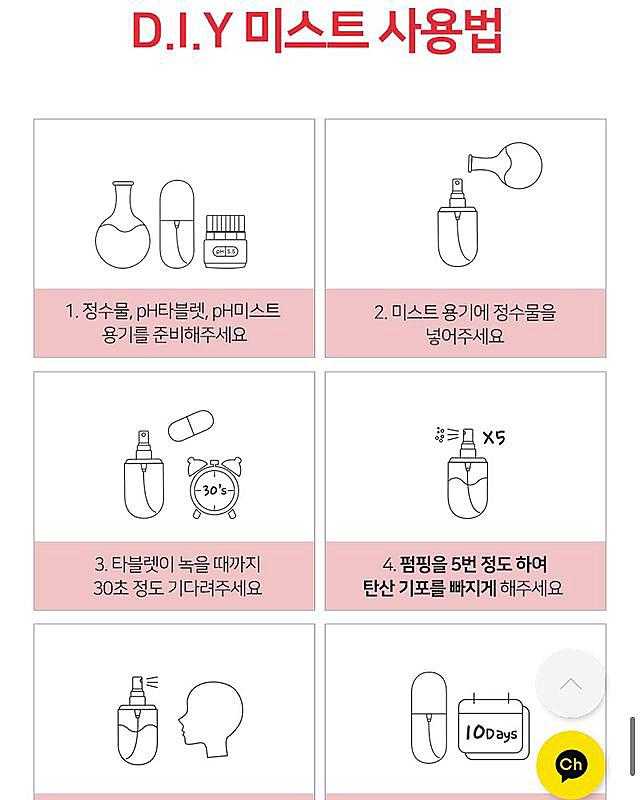The image size is (640, 800).
Task: Open the yellow Ch channel chat button
Action: (x=570, y=765)
